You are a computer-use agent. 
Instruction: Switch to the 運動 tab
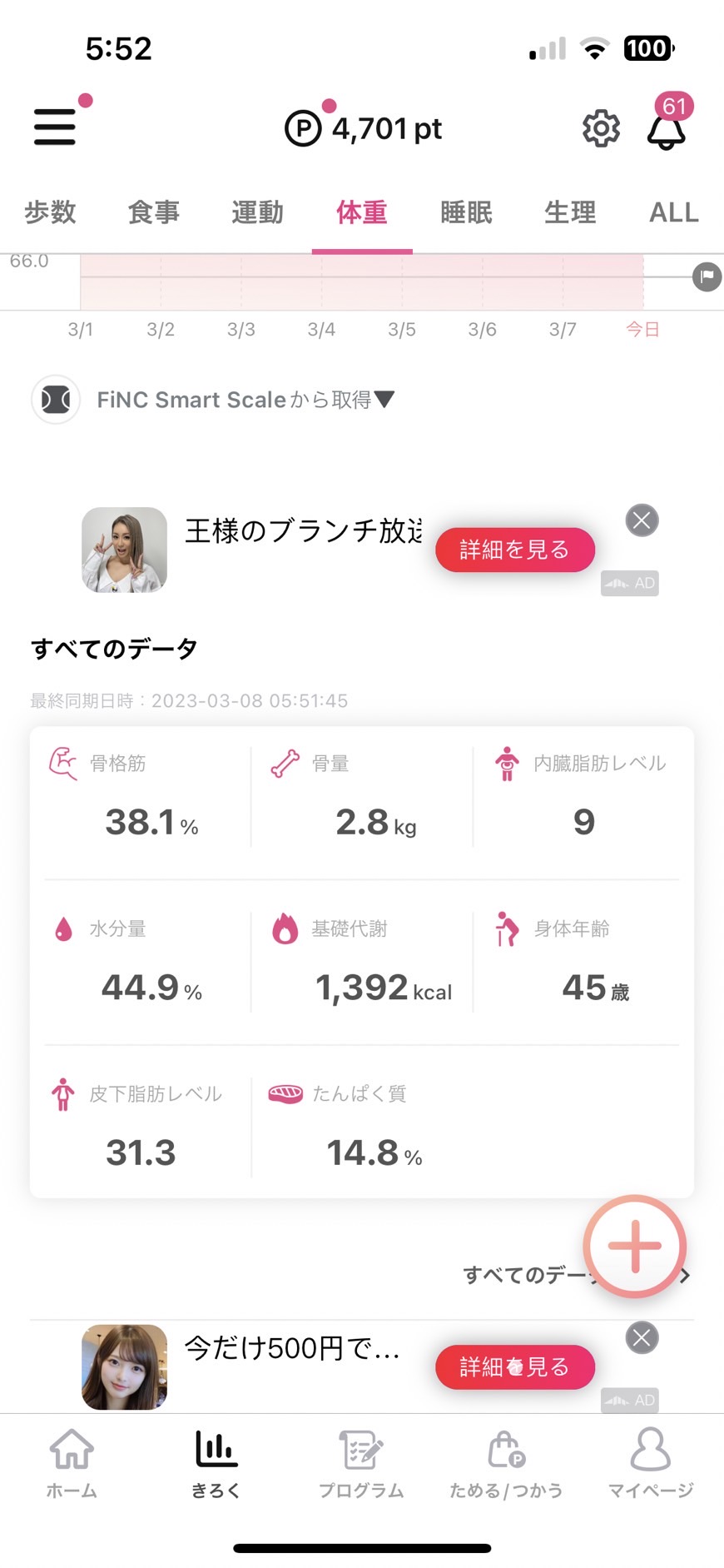(x=258, y=212)
